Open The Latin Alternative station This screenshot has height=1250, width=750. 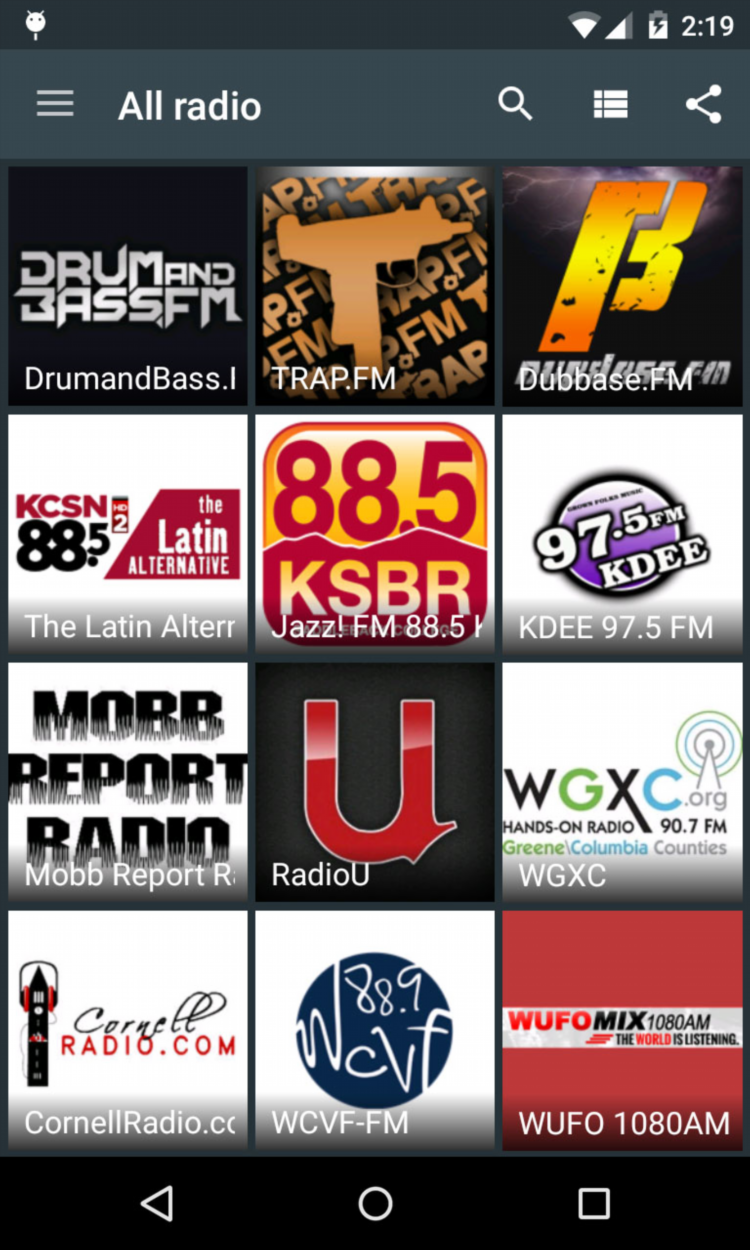(128, 534)
